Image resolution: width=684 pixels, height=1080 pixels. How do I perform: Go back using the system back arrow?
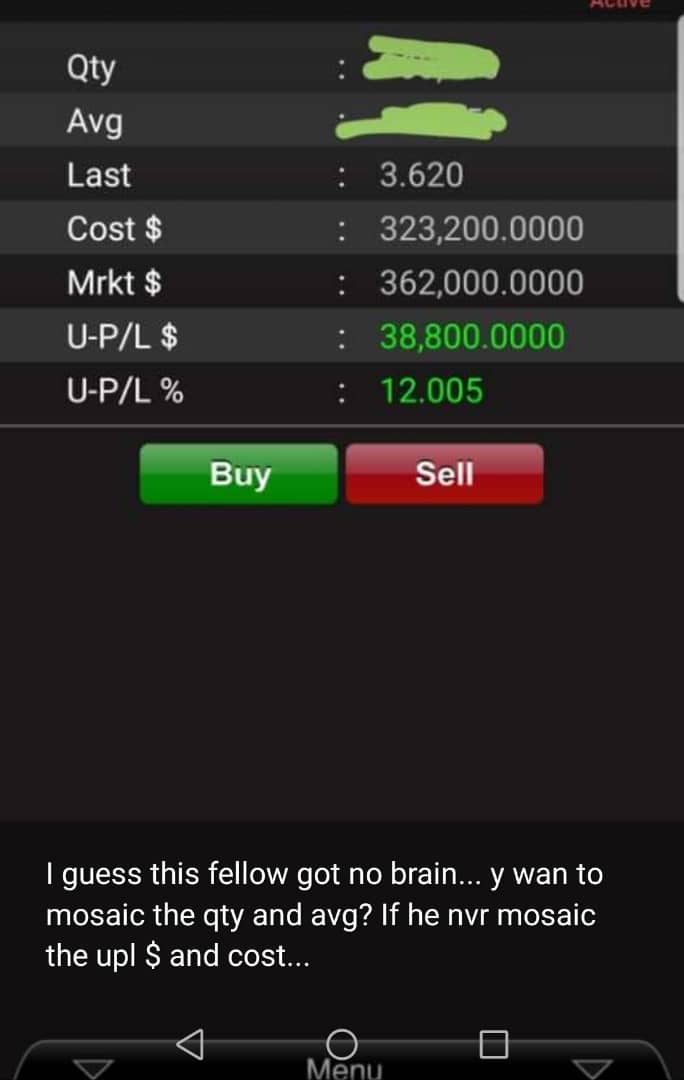pyautogui.click(x=191, y=1043)
